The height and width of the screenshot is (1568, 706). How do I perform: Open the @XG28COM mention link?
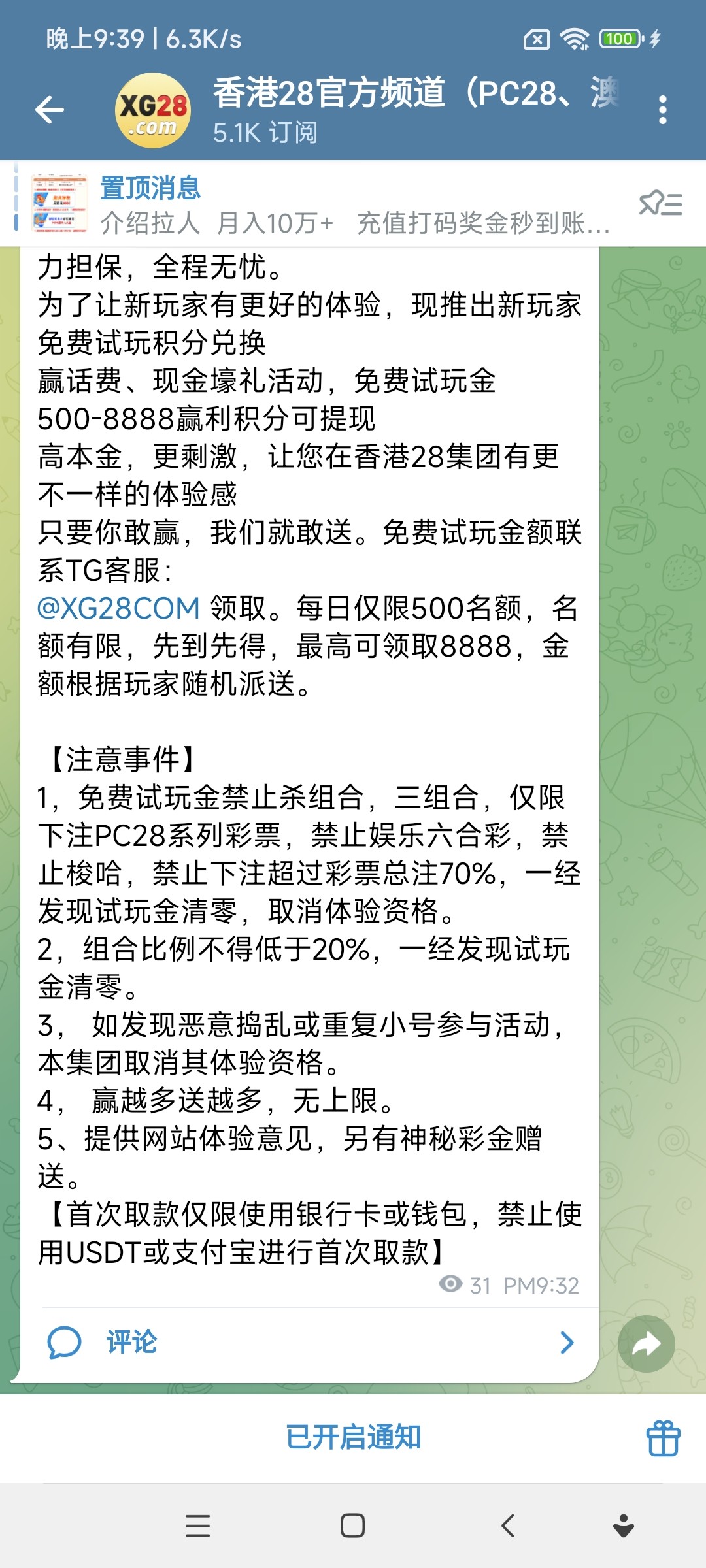tap(118, 608)
